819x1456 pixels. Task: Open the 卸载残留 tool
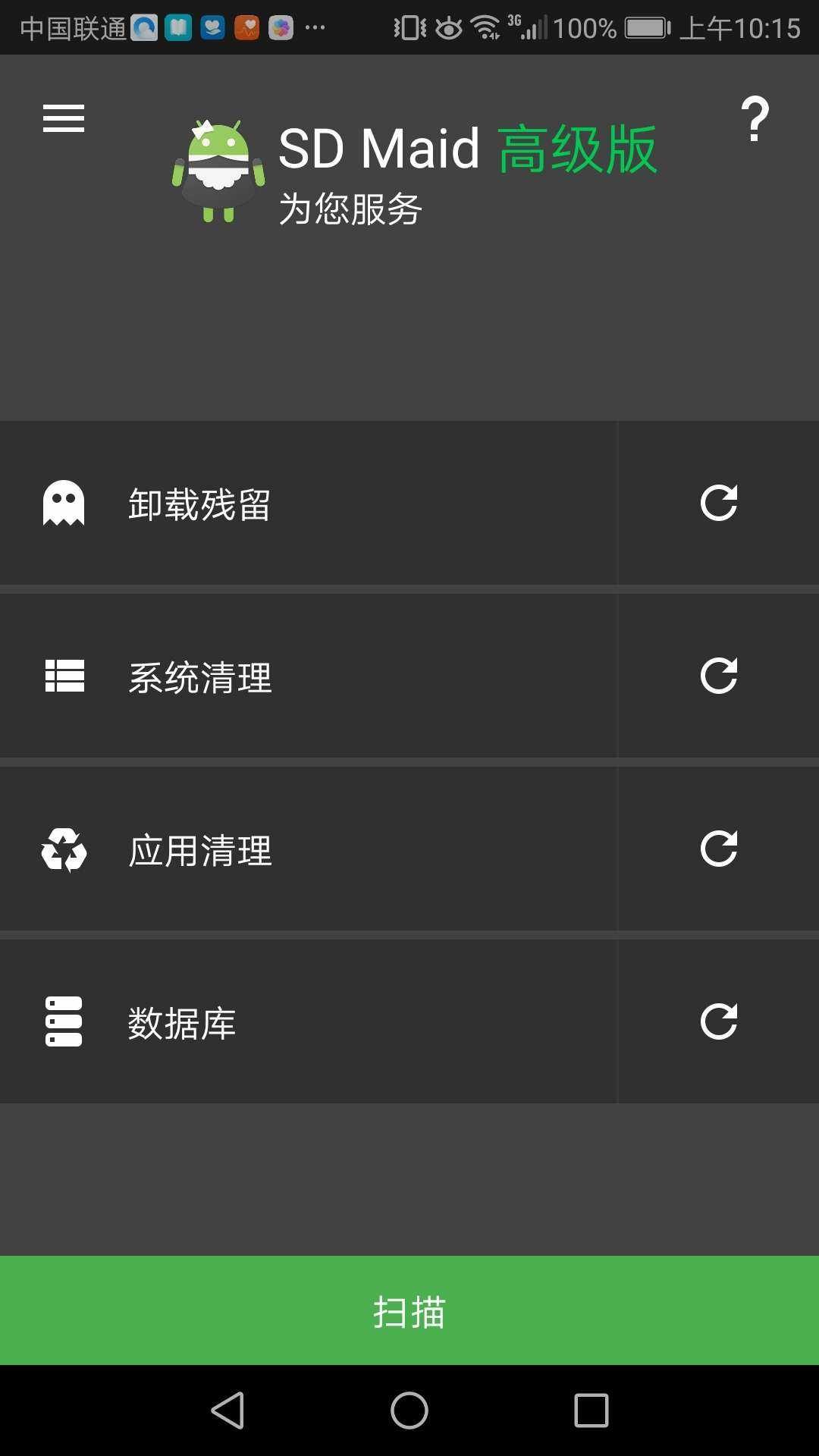(x=309, y=503)
